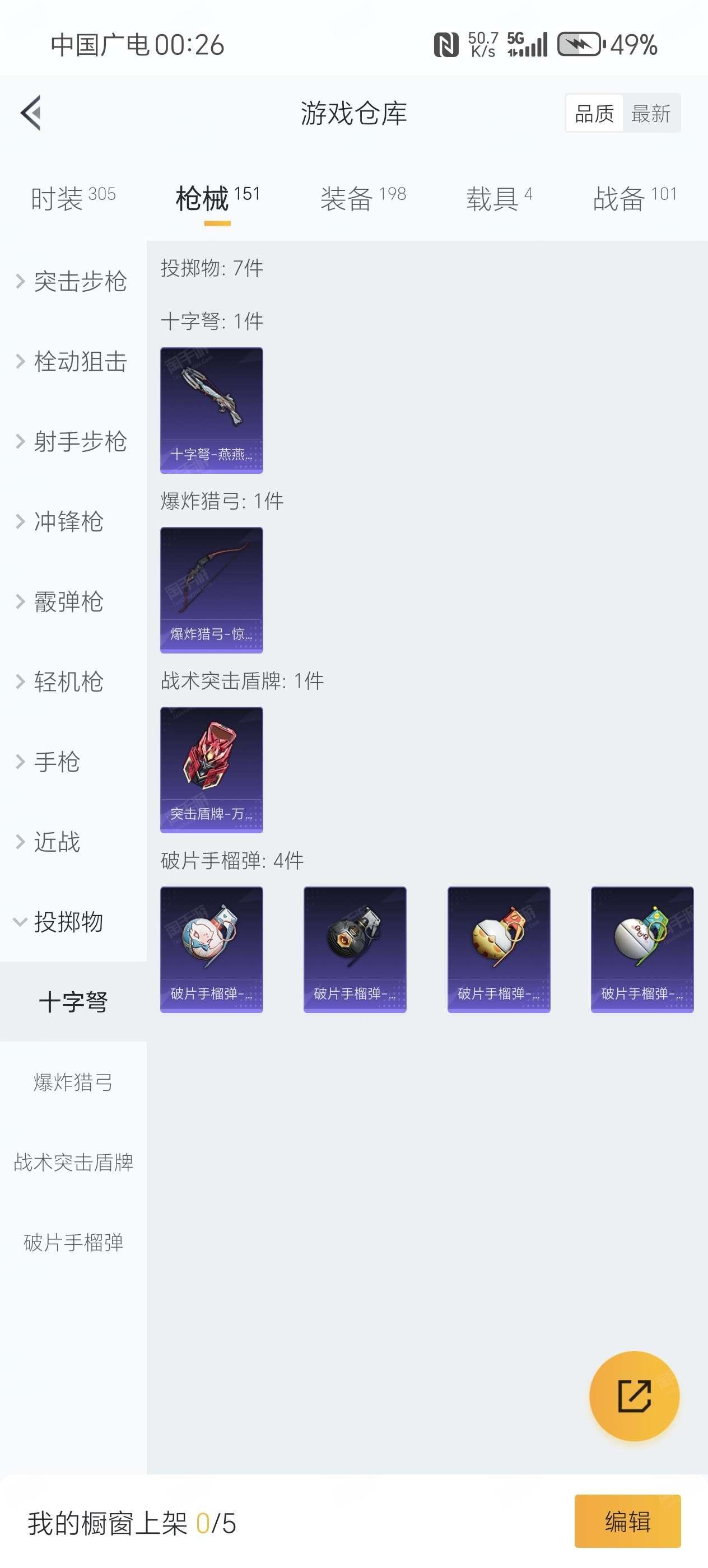This screenshot has width=708, height=1568.
Task: Open the 爆炸猎弓-惊 item card
Action: pyautogui.click(x=211, y=589)
